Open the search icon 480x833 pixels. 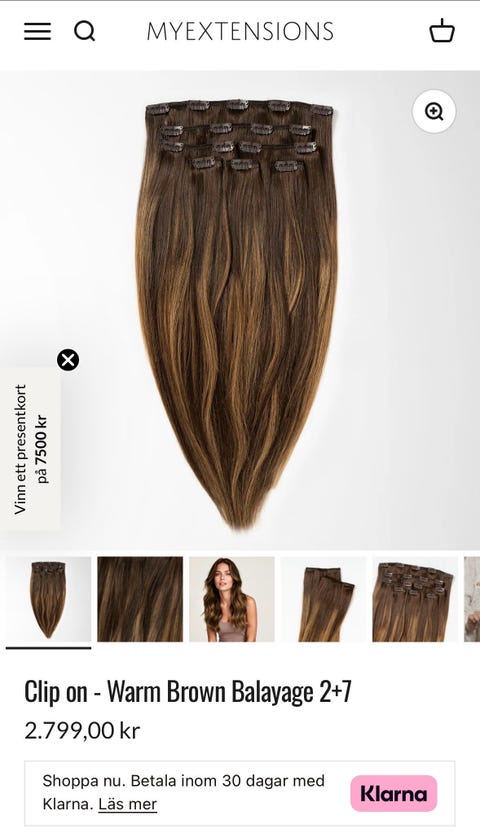click(84, 32)
